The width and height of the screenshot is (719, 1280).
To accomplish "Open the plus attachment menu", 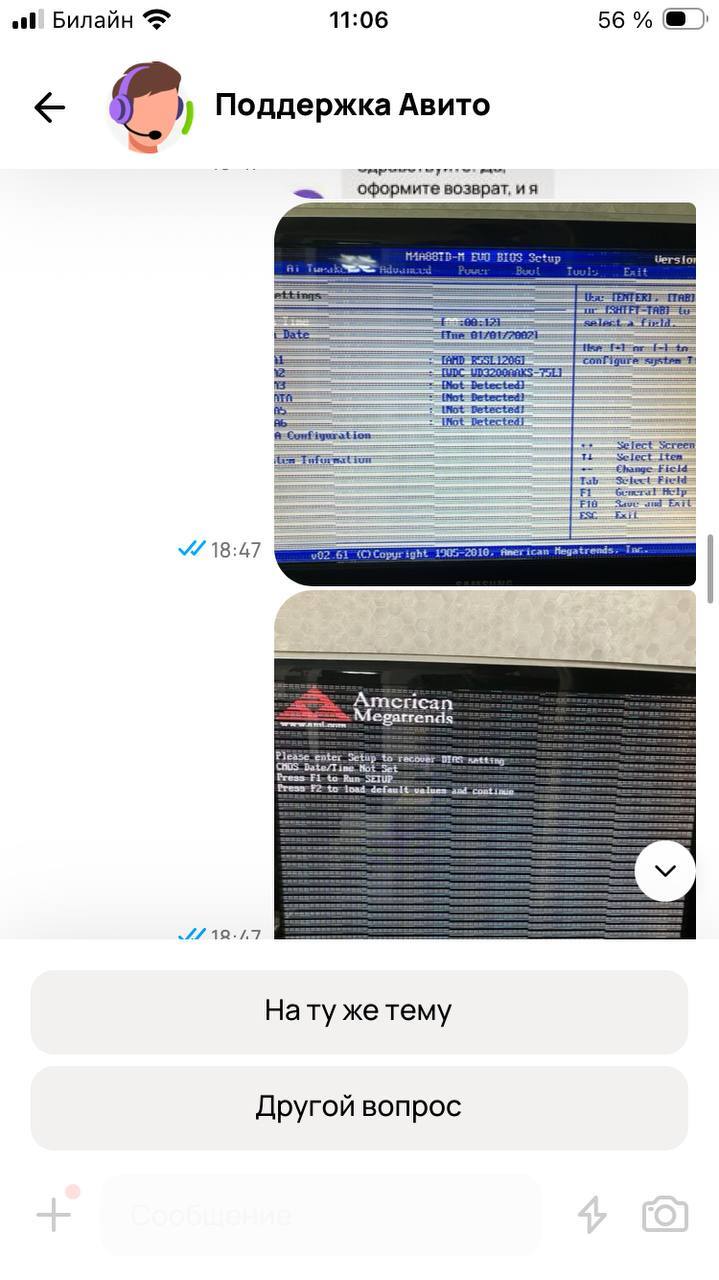I will [54, 1215].
